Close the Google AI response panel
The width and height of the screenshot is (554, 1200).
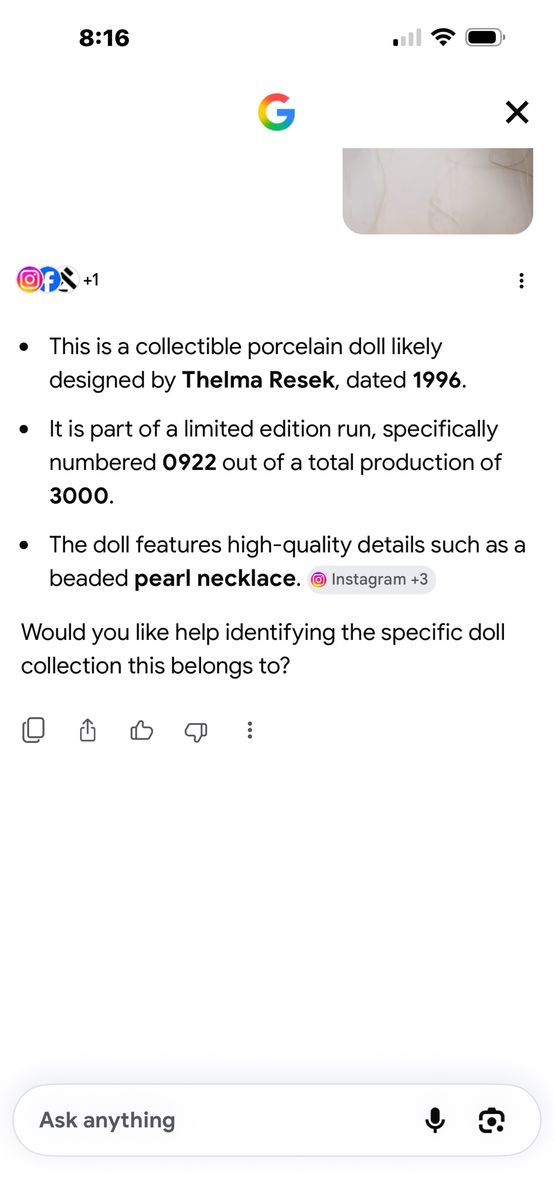click(516, 113)
